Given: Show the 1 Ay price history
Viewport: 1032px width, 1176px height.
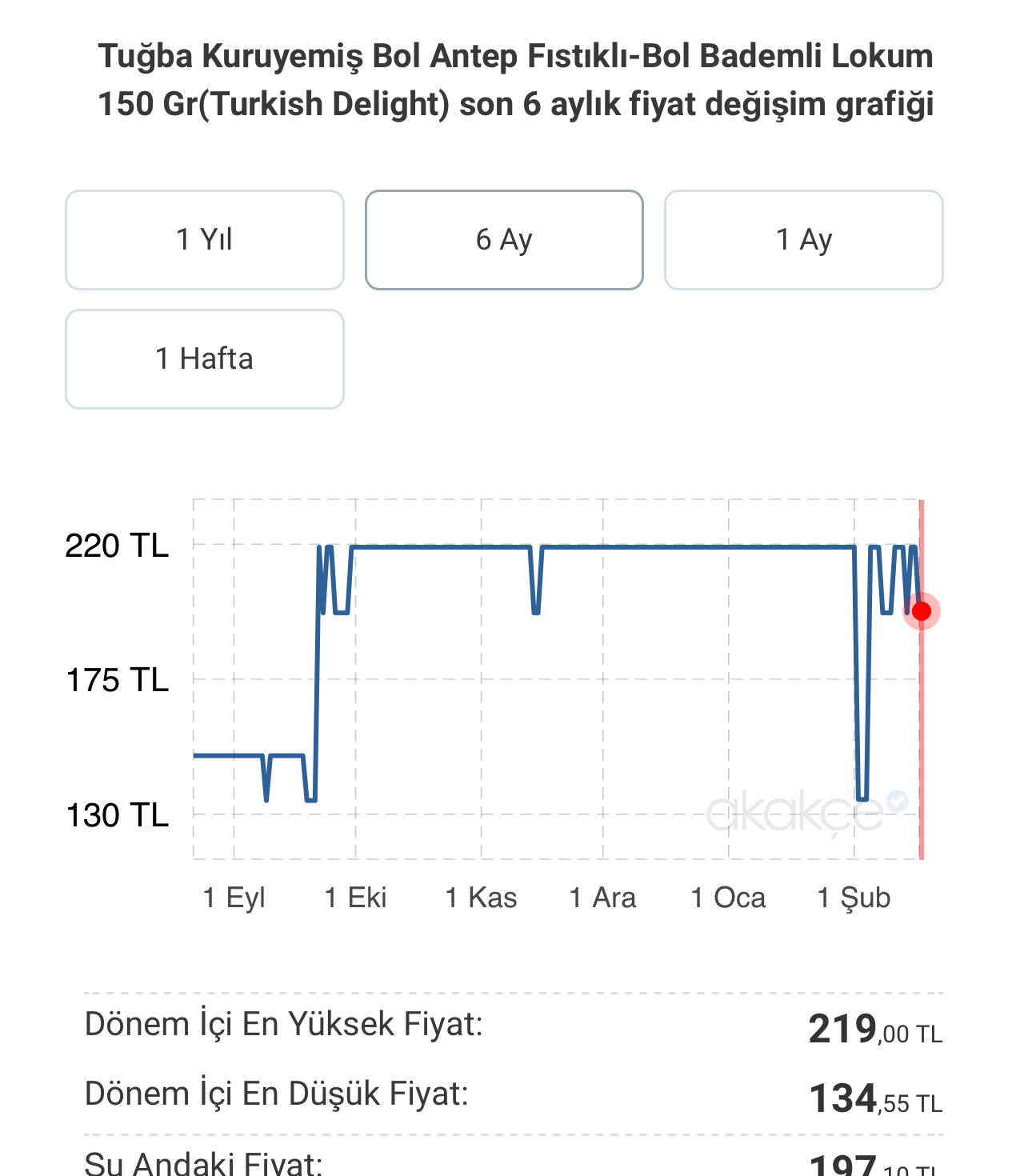Looking at the screenshot, I should (x=804, y=240).
